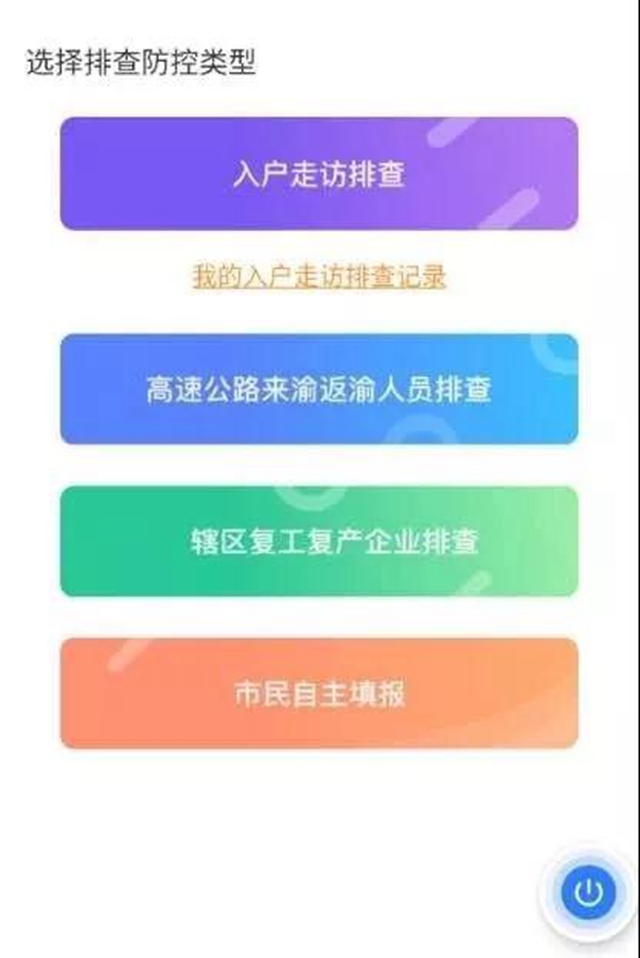View 我的入户走访排查记录 link

coord(319,276)
